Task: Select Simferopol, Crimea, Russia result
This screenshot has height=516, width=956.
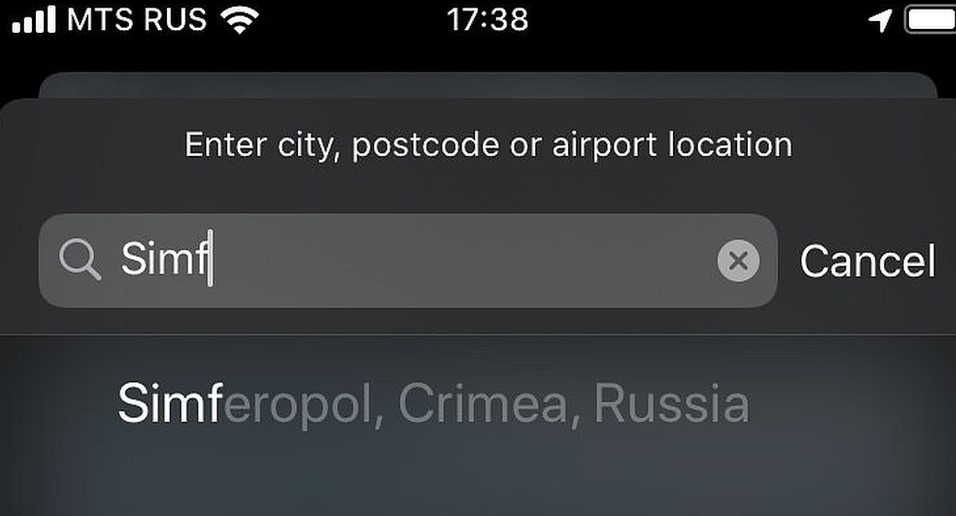Action: tap(433, 404)
